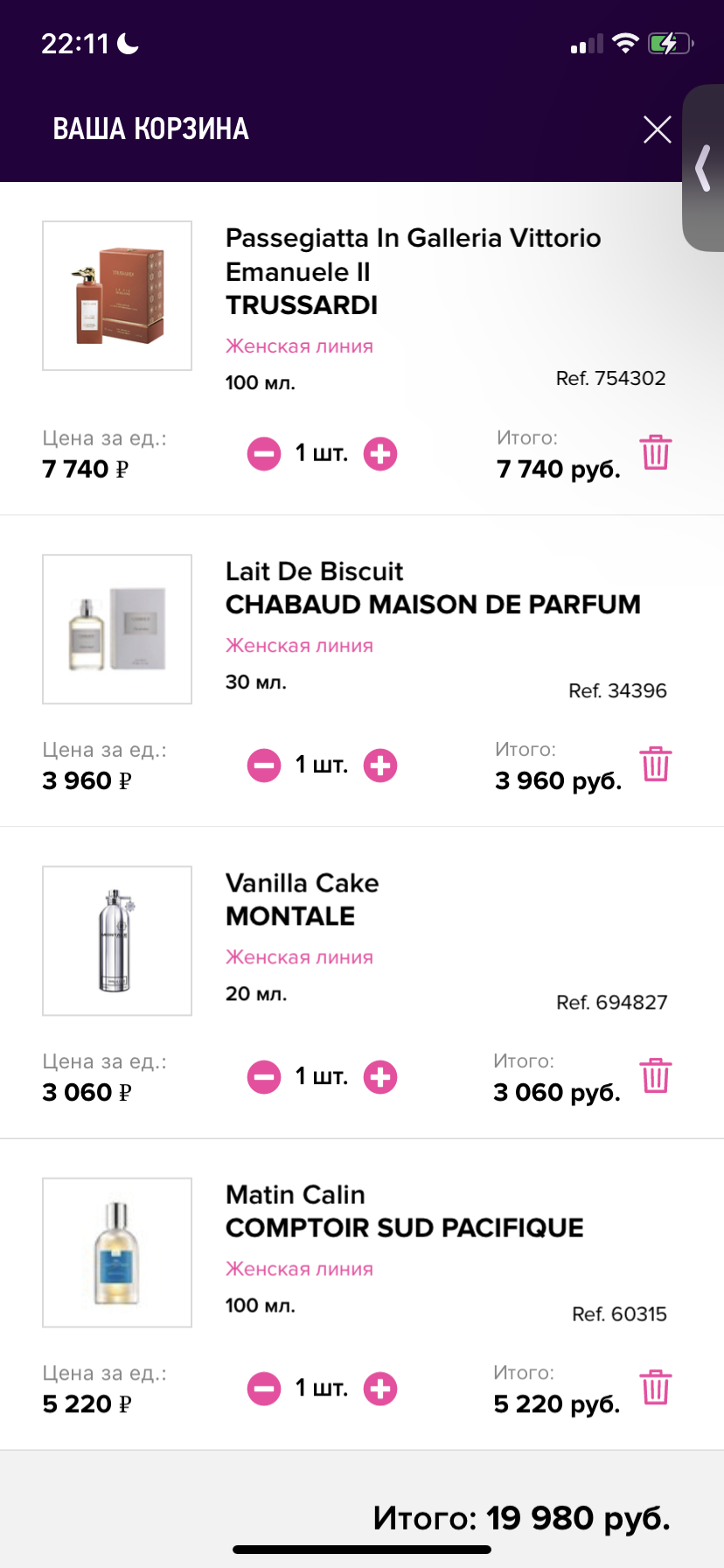
Task: Decrease quantity of Lait De Biscuit
Action: (x=264, y=766)
